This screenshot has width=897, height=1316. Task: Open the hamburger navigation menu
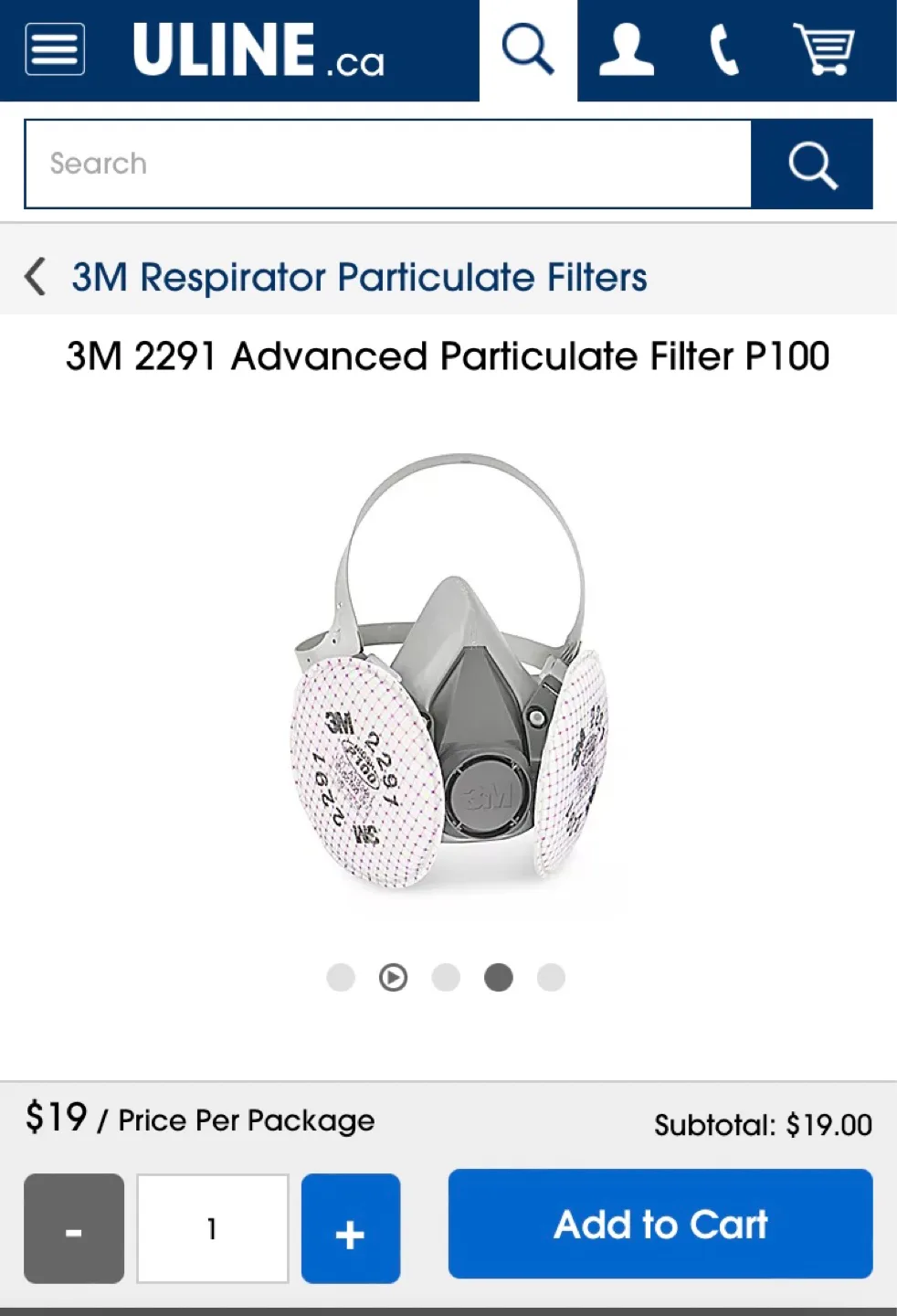click(53, 48)
